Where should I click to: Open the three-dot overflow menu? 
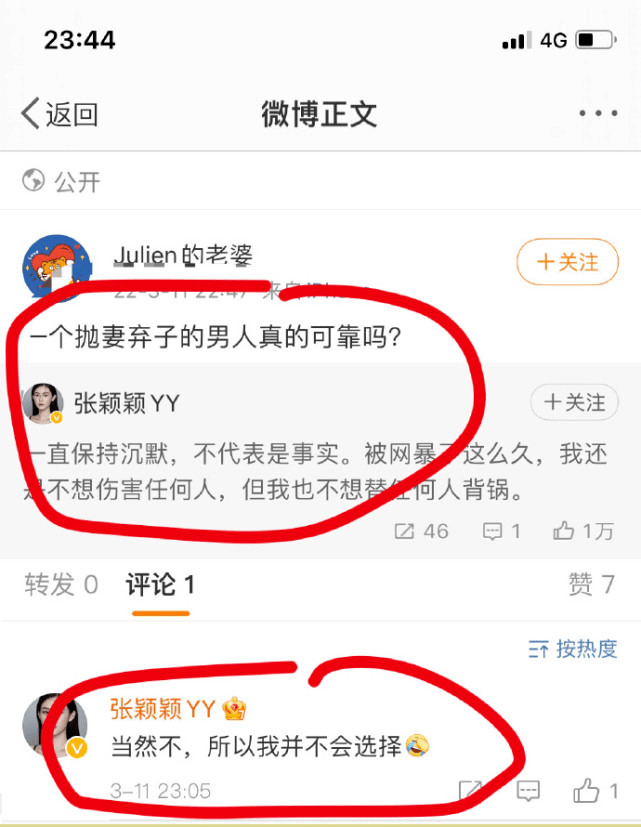click(x=597, y=114)
